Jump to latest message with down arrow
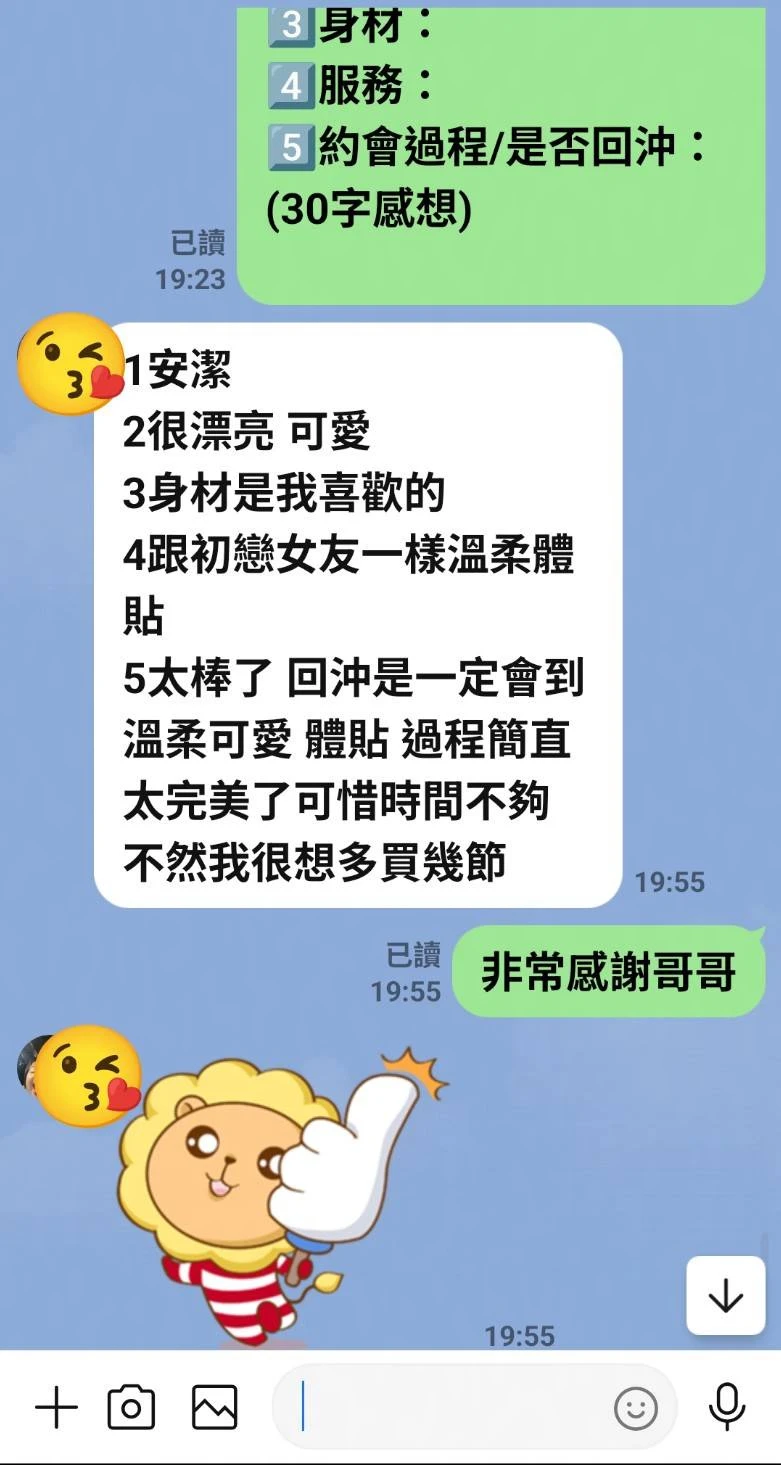 726,1296
